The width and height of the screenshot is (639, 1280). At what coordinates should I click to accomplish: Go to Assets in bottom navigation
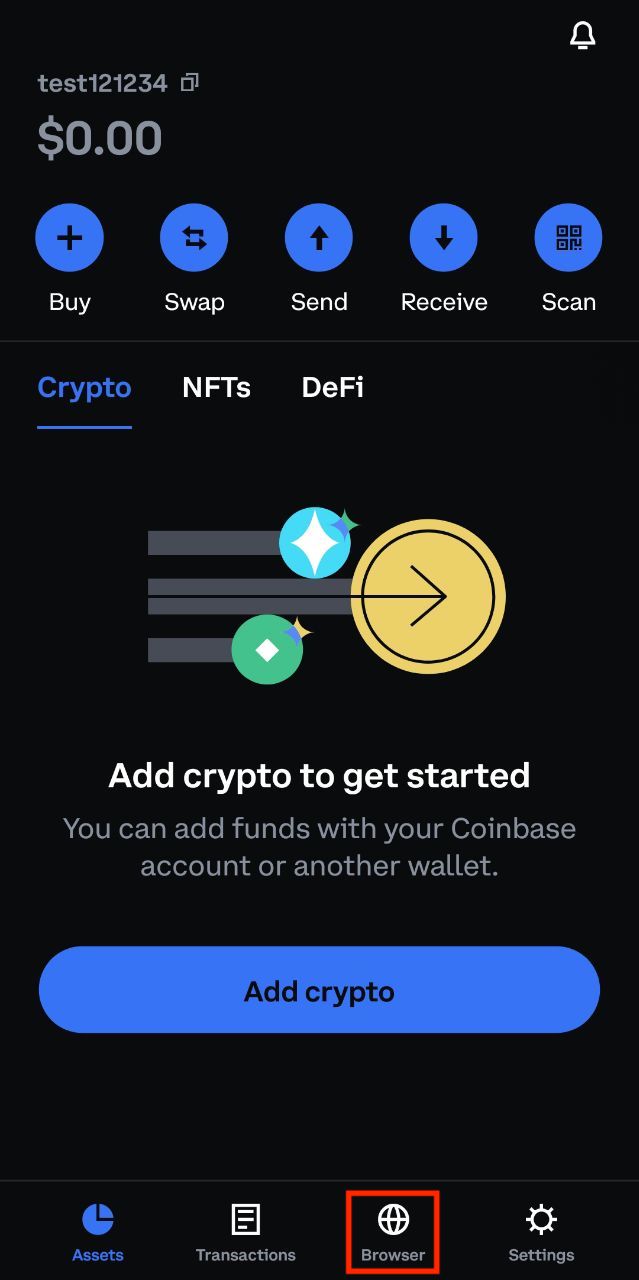click(98, 1232)
